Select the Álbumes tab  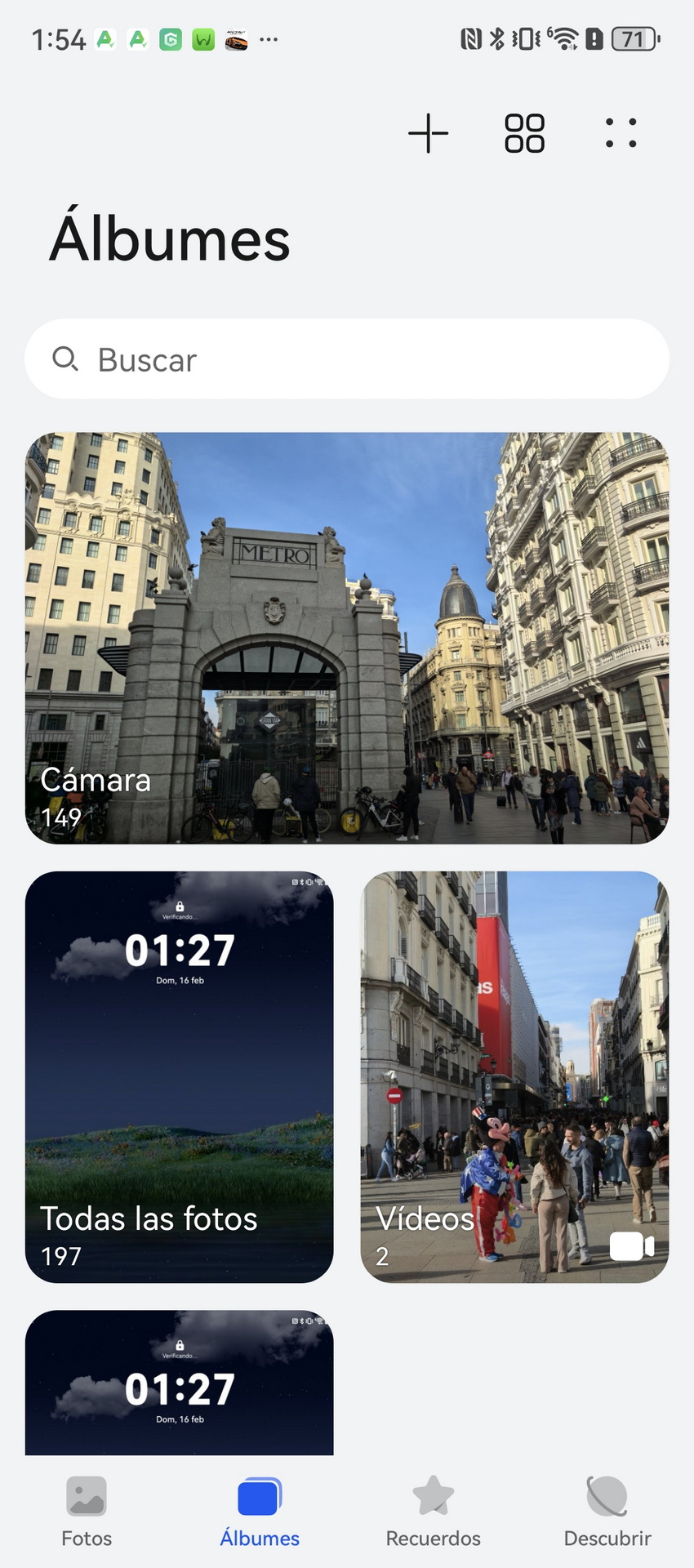(260, 1512)
